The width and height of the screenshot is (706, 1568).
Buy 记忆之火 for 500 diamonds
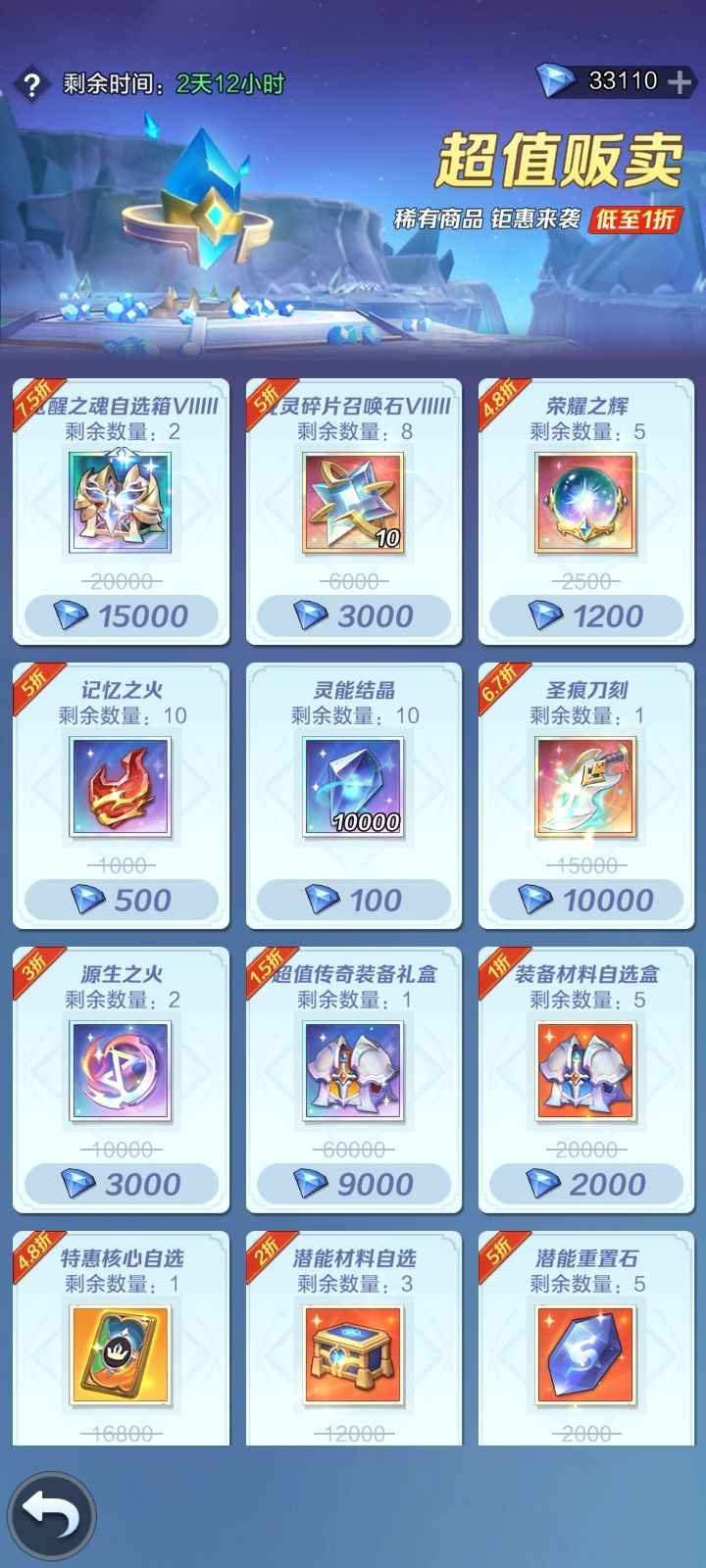[122, 900]
